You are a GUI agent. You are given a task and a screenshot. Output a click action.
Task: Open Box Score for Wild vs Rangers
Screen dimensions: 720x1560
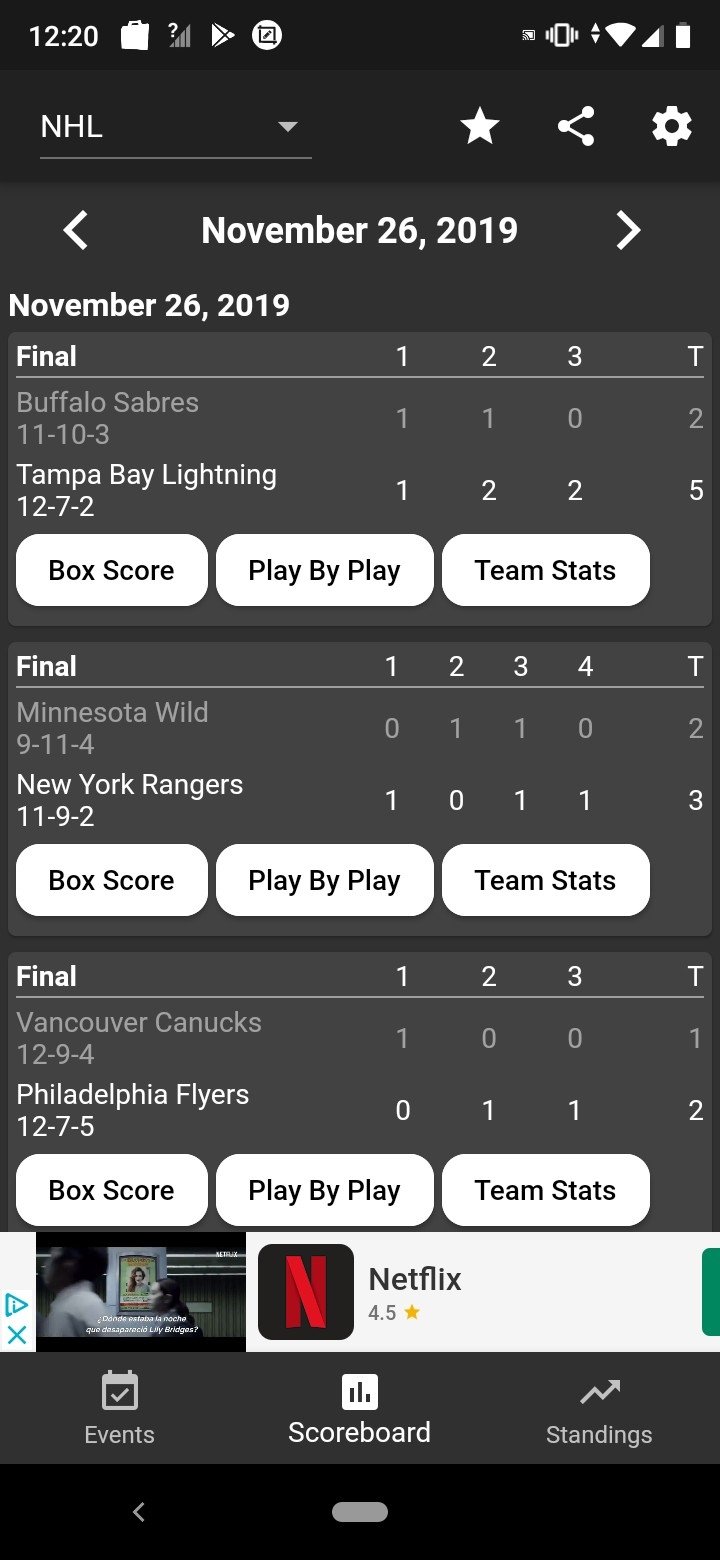point(112,880)
